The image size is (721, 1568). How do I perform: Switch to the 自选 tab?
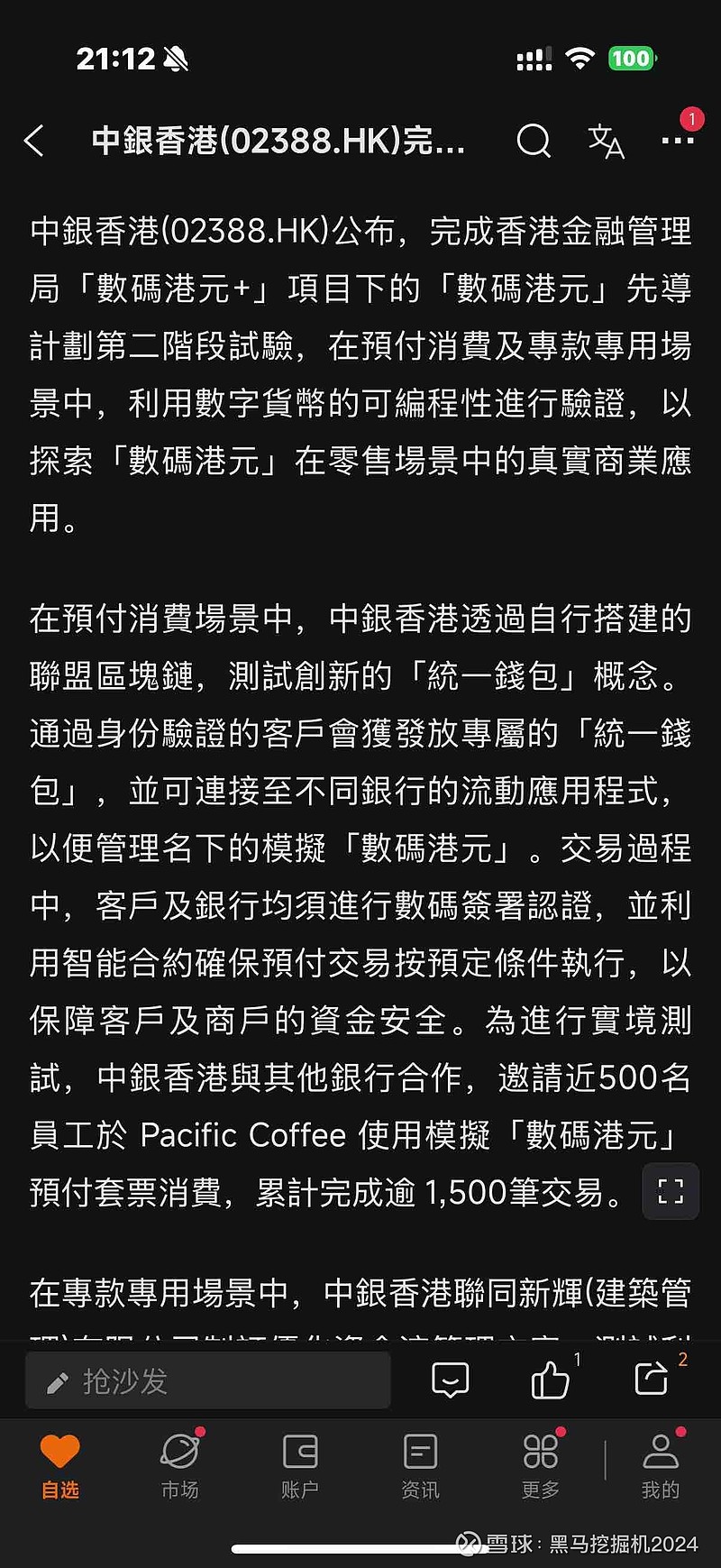point(60,1467)
